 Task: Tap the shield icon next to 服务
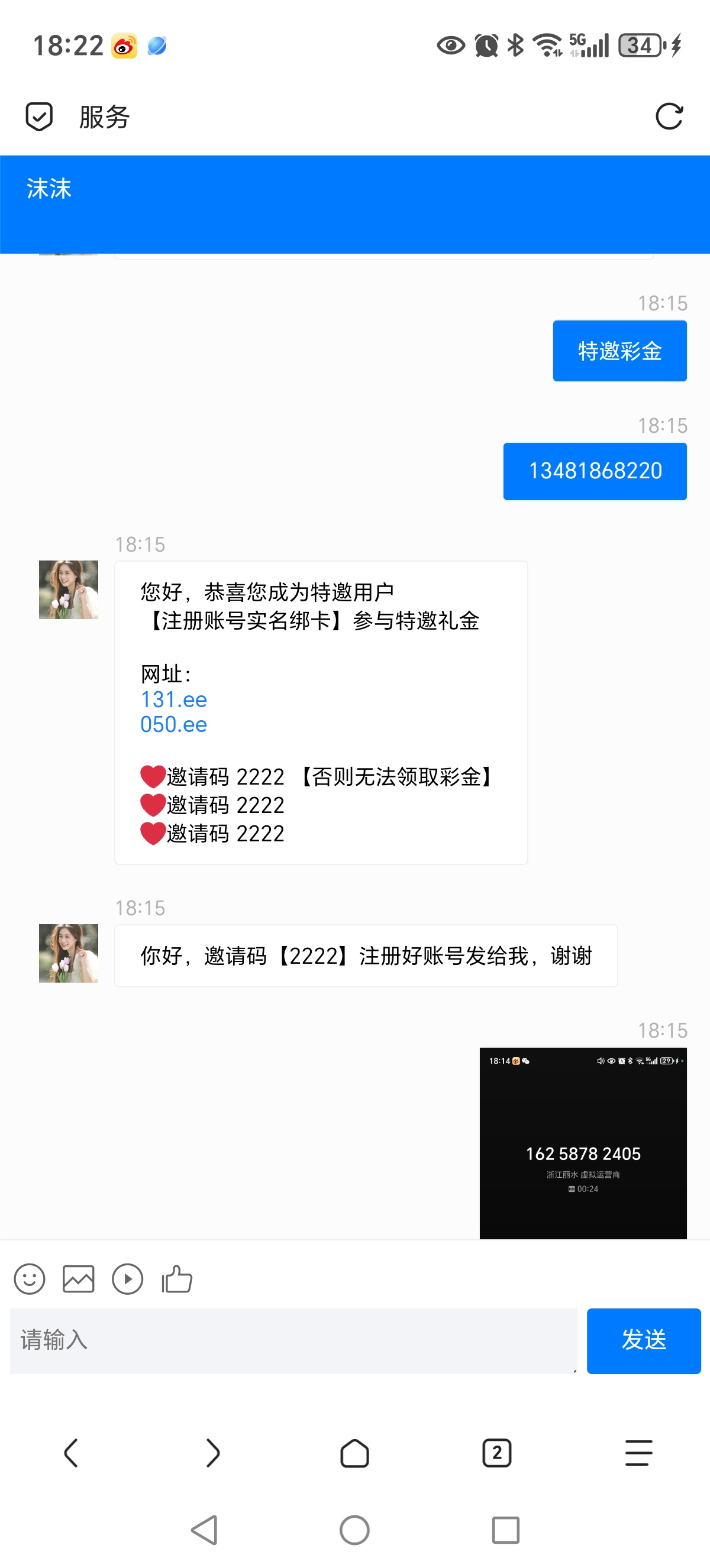click(39, 116)
